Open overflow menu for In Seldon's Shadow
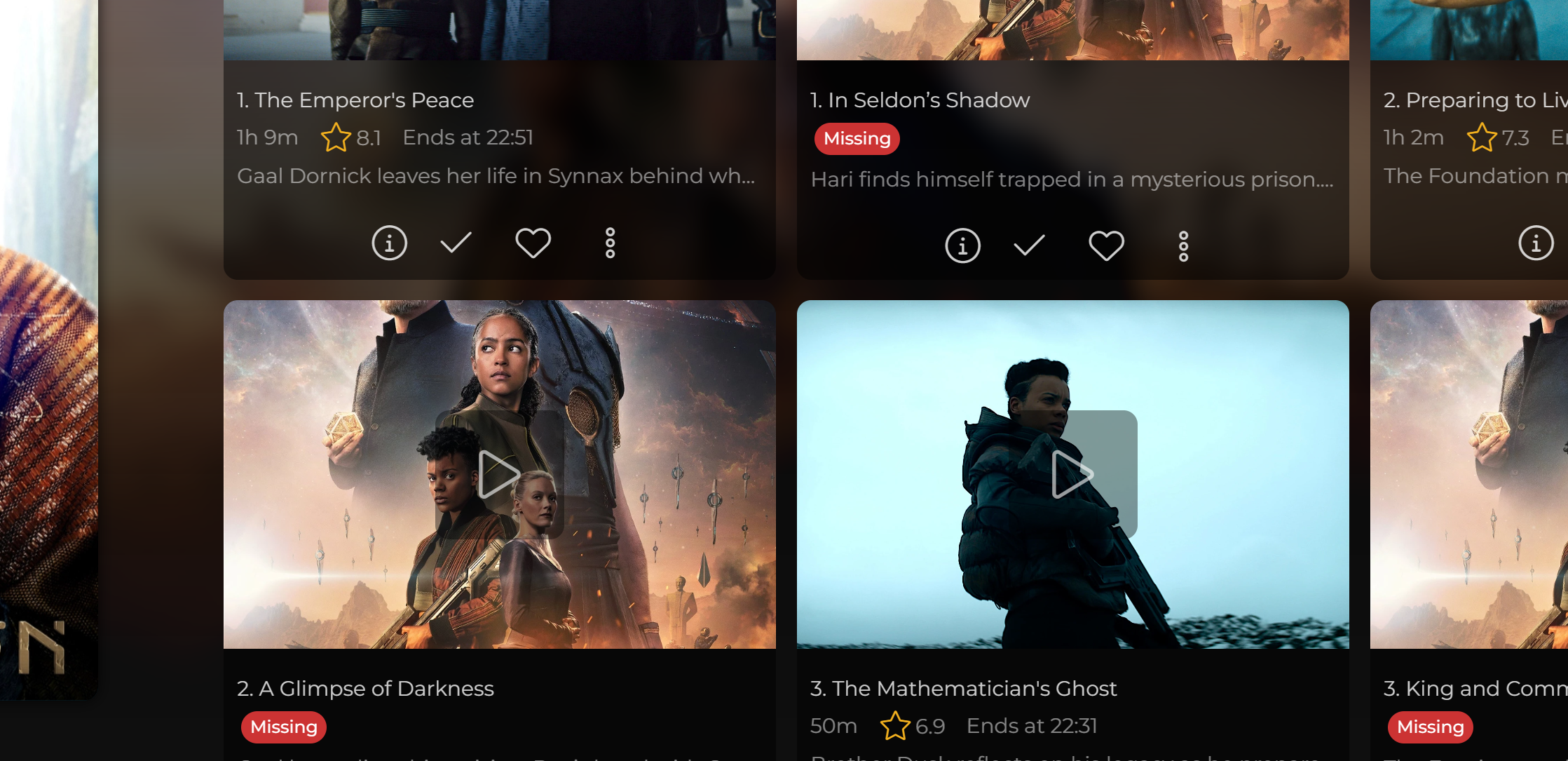Viewport: 1568px width, 761px height. (x=1183, y=246)
